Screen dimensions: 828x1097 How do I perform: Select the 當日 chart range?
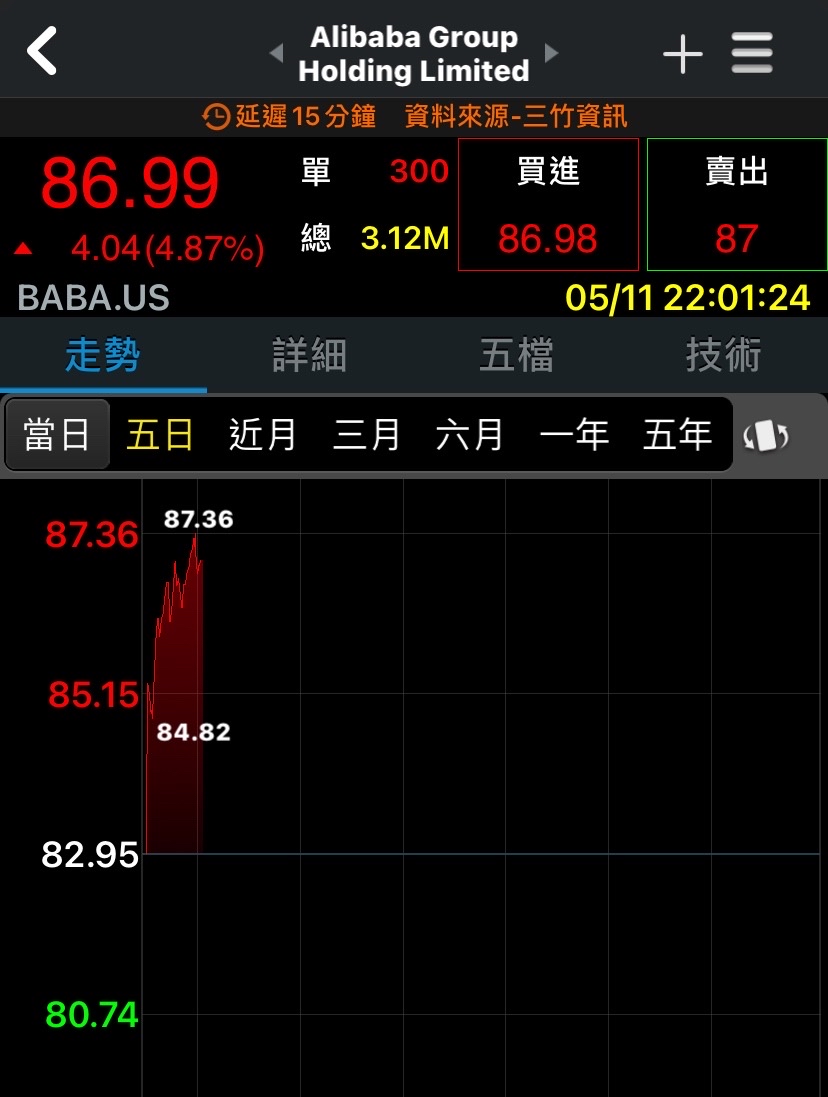click(x=57, y=435)
